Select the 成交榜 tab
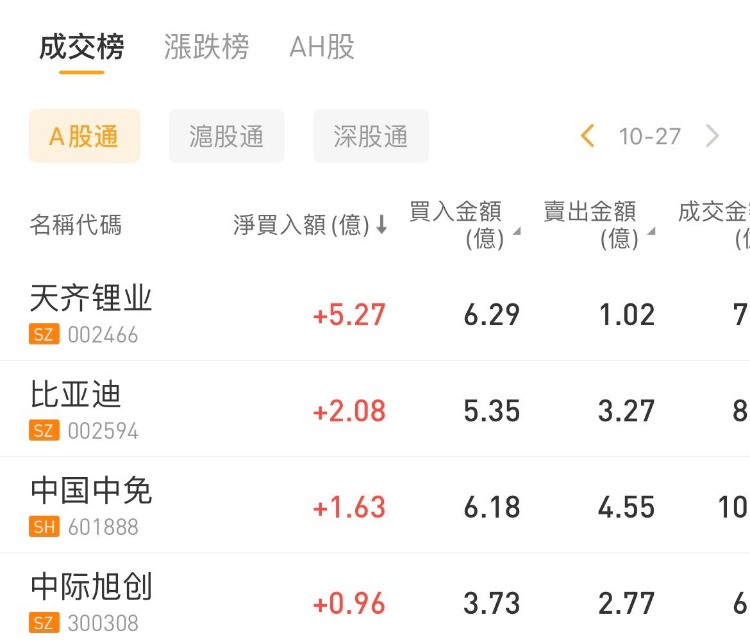Screen dimensions: 750x642 click(82, 47)
